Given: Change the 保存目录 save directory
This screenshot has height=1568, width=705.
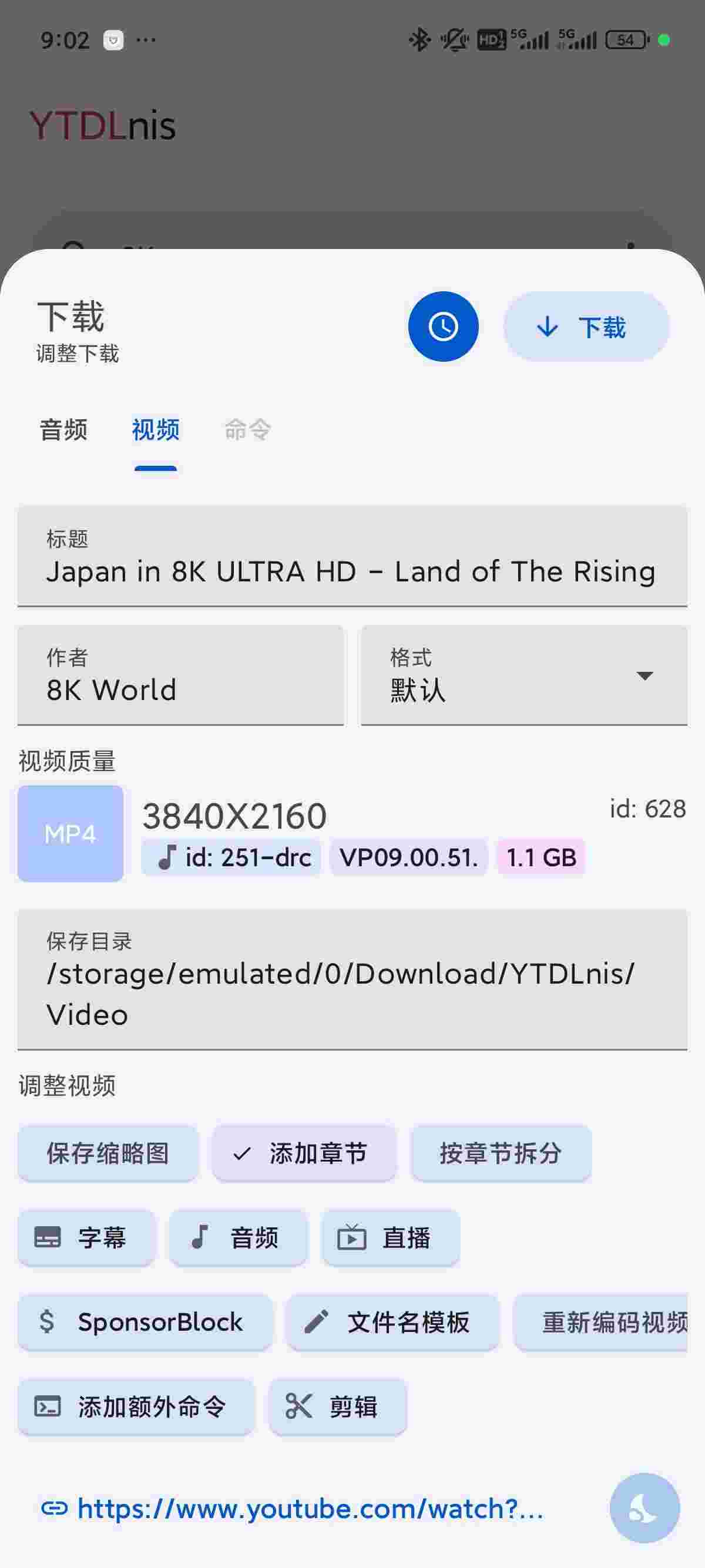Looking at the screenshot, I should (x=352, y=980).
